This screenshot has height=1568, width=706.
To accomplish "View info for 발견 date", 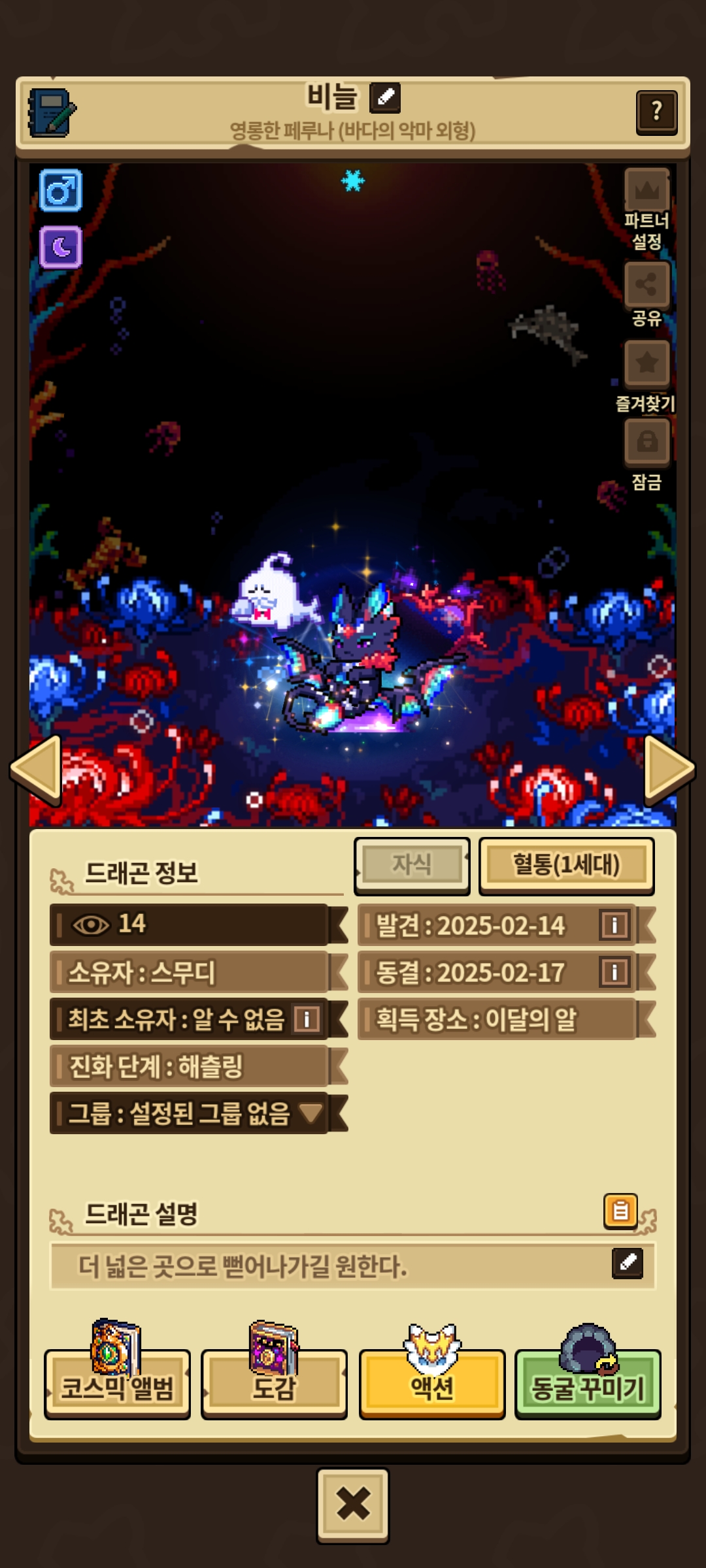I will tap(614, 925).
